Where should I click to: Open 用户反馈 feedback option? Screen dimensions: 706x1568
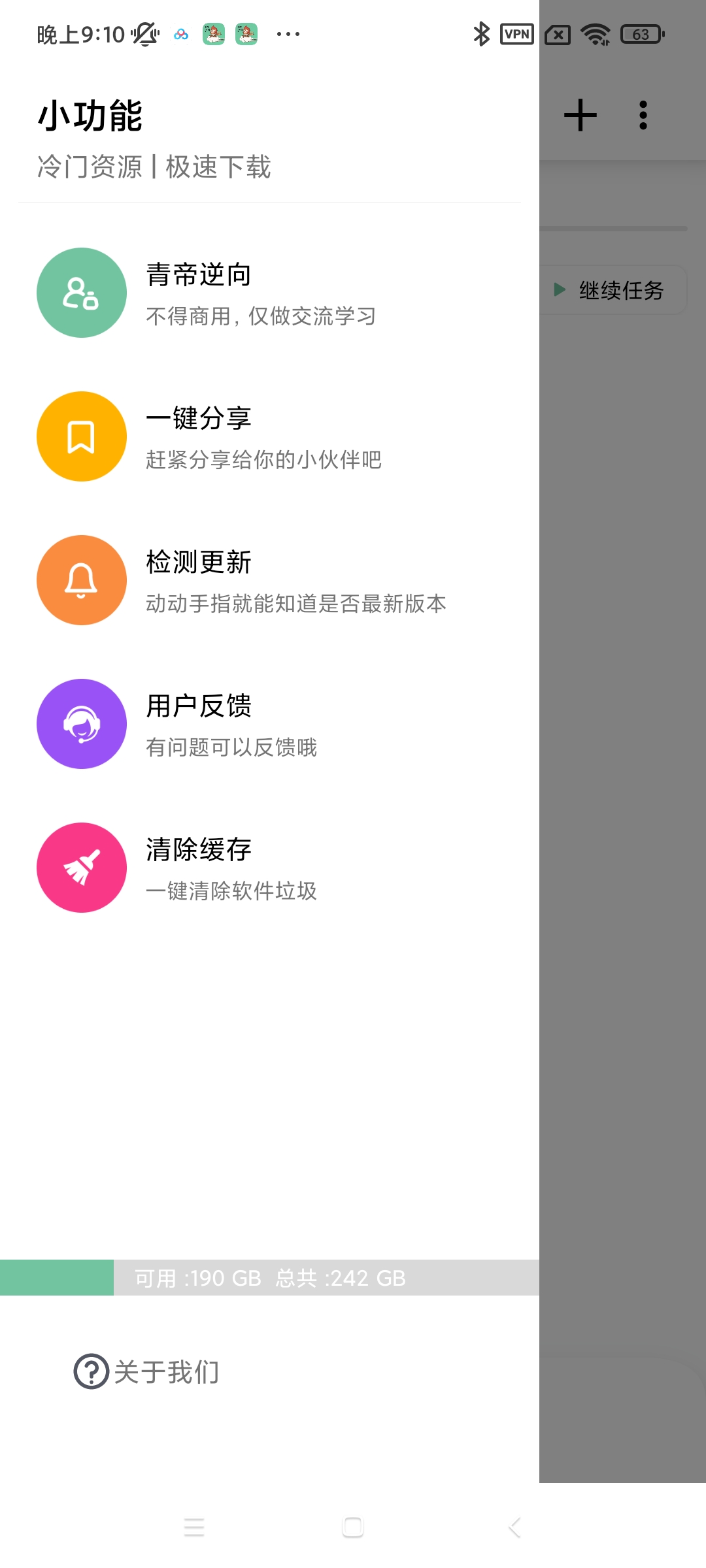pyautogui.click(x=261, y=724)
